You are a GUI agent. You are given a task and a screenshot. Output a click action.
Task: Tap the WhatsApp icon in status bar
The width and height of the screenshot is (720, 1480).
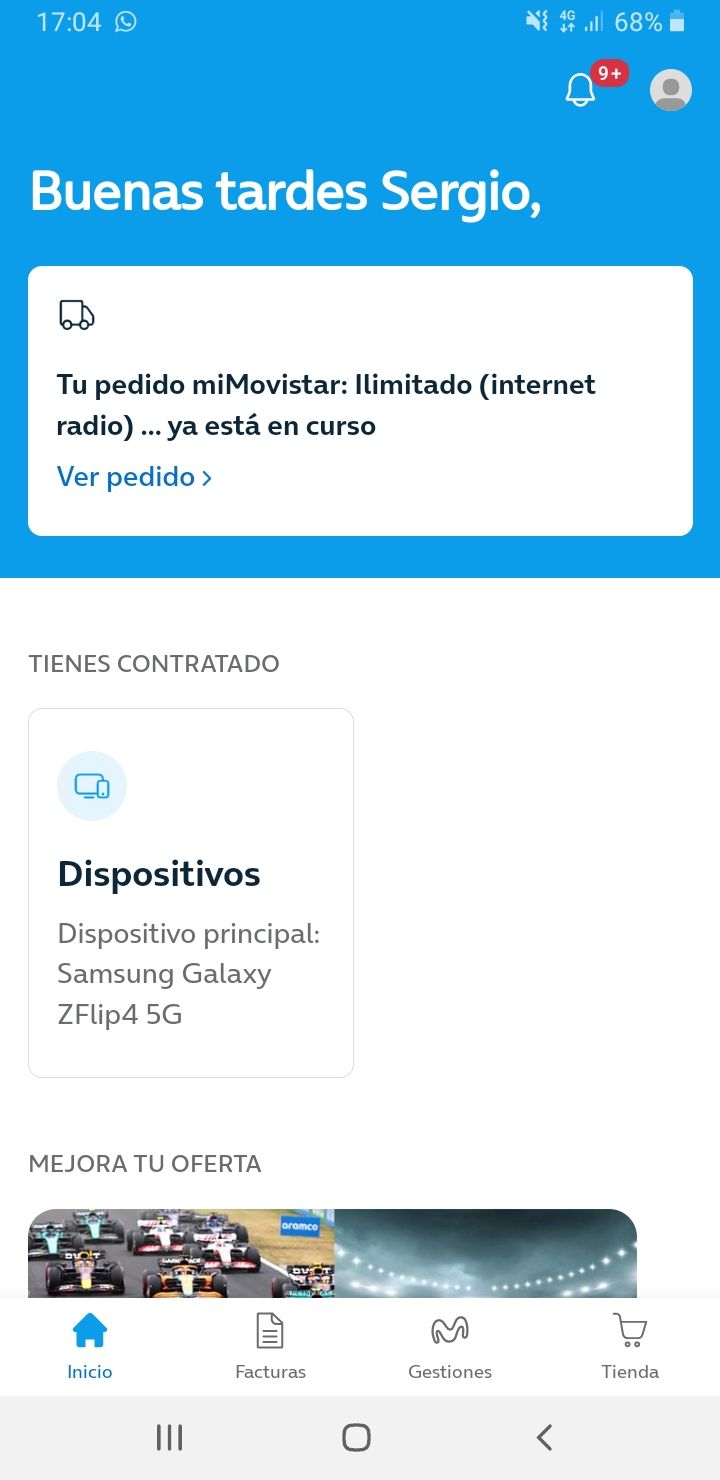[126, 21]
